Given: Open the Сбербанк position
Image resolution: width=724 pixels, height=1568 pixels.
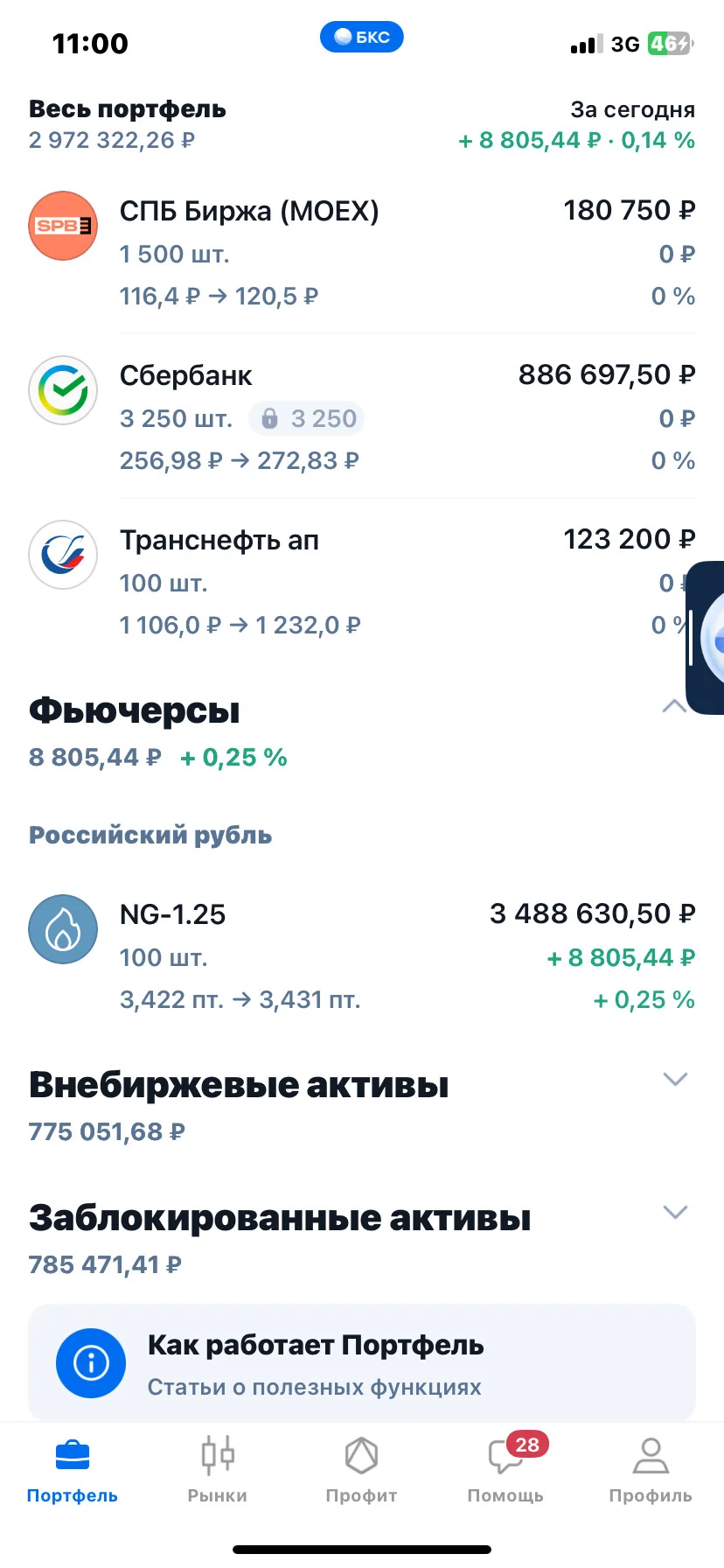Looking at the screenshot, I should tap(362, 417).
